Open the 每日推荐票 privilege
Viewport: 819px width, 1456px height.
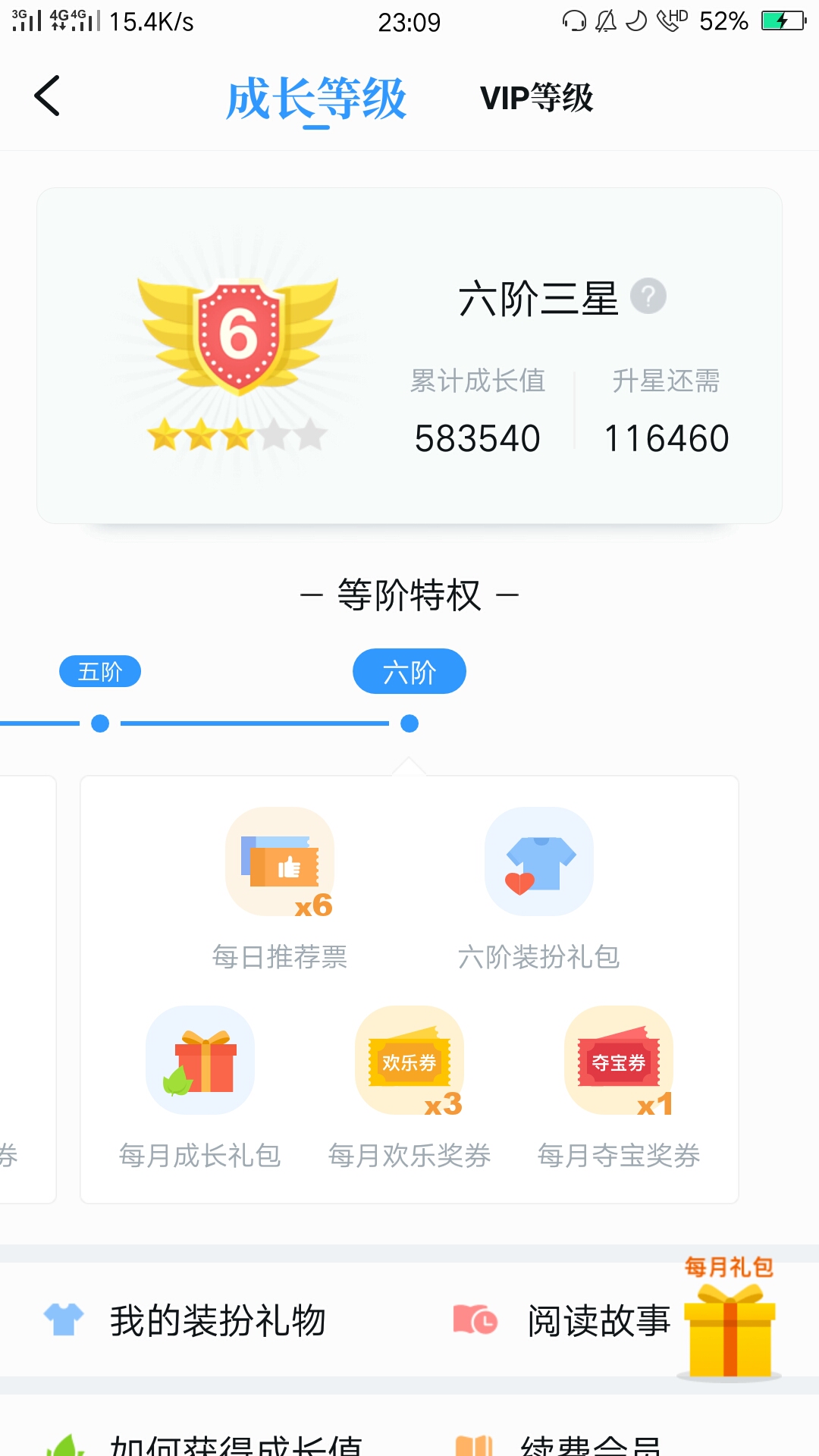[x=280, y=887]
